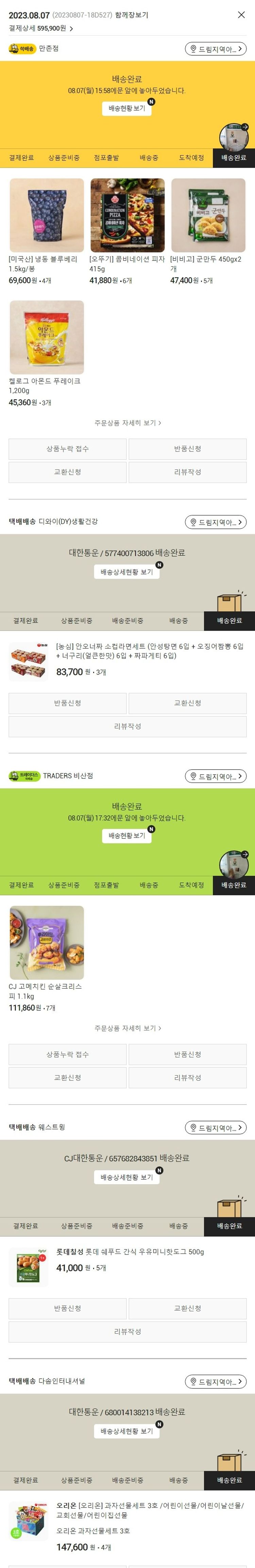The image size is (255, 1568).
Task: Open the 켈로그 아몬드 푸레이크 product
Action: [46, 337]
